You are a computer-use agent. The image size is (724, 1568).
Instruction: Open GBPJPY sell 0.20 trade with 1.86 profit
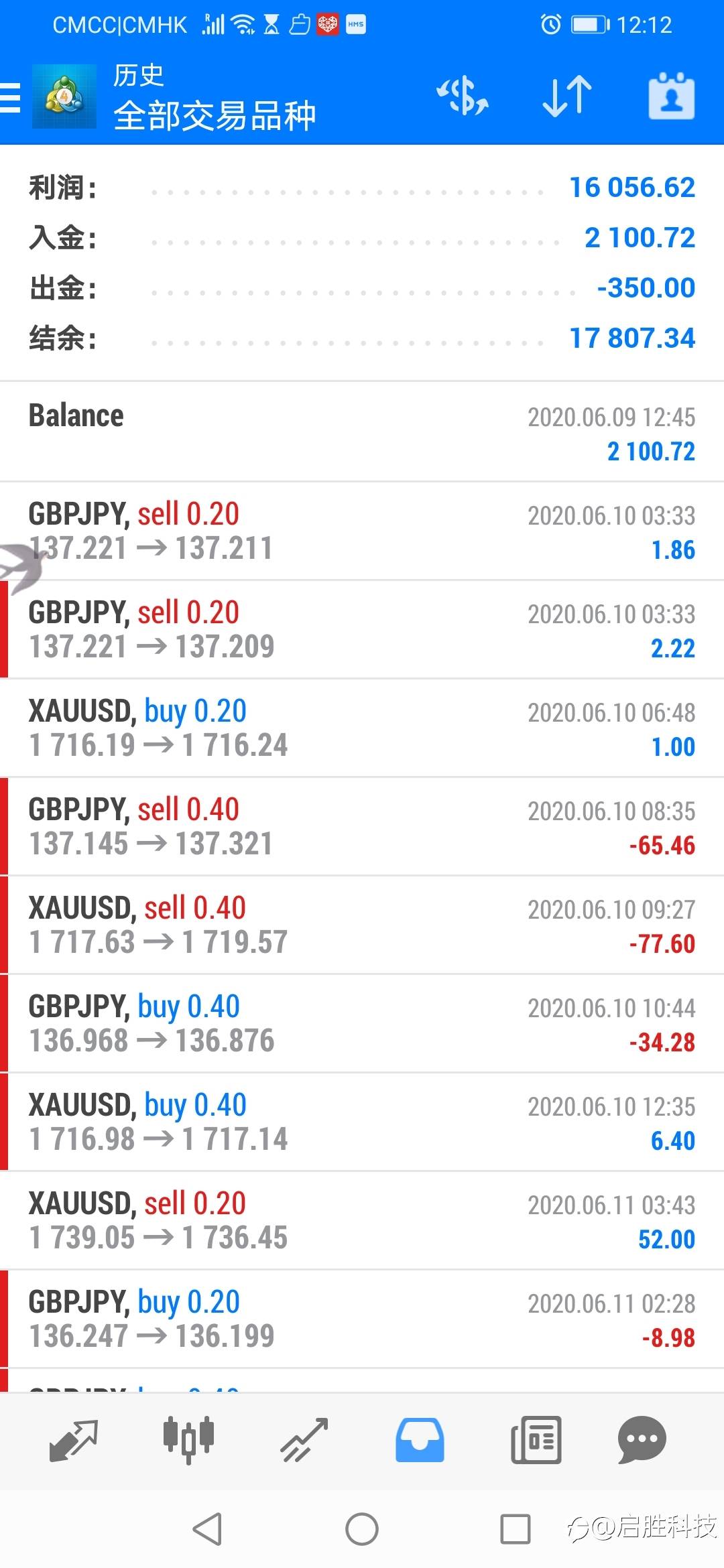coord(362,531)
